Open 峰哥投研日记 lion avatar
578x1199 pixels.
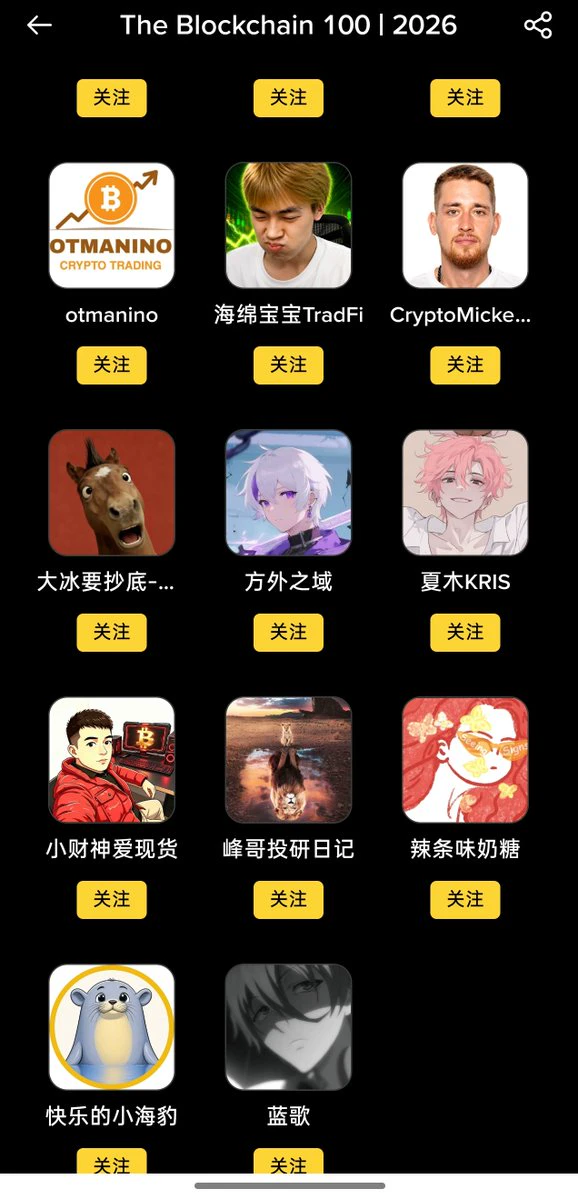pos(288,759)
